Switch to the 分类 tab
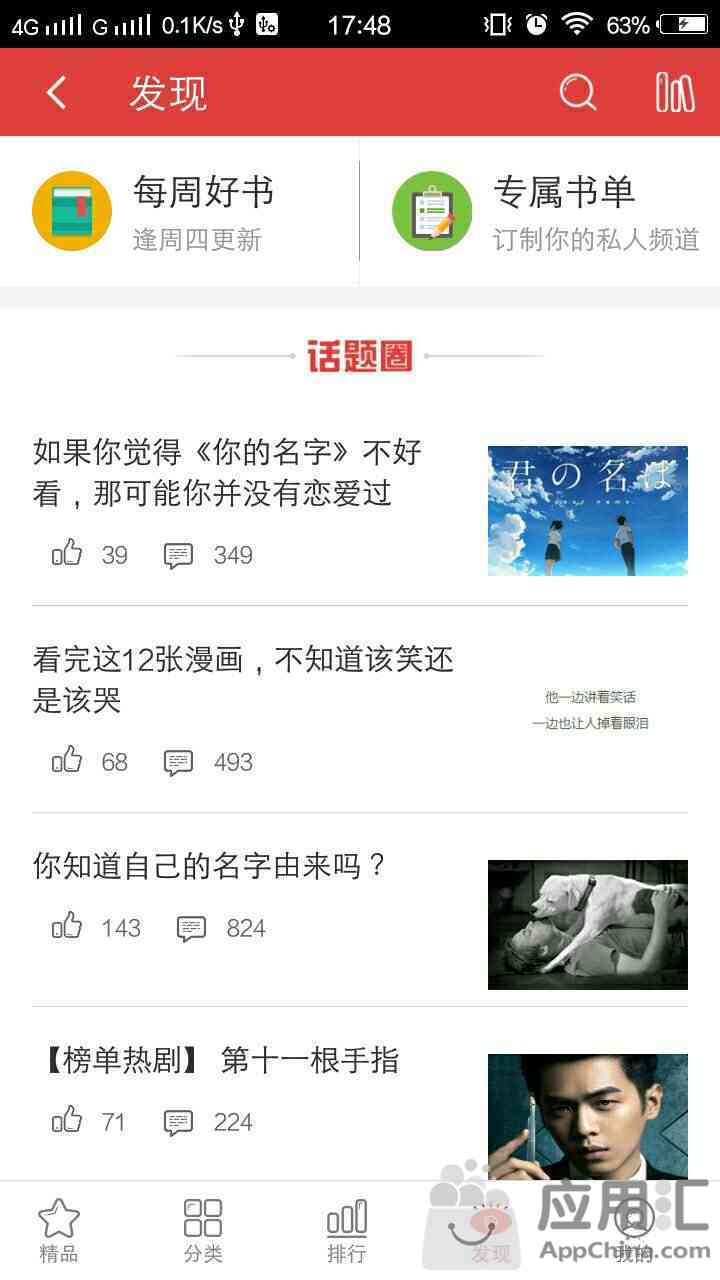 click(203, 1231)
